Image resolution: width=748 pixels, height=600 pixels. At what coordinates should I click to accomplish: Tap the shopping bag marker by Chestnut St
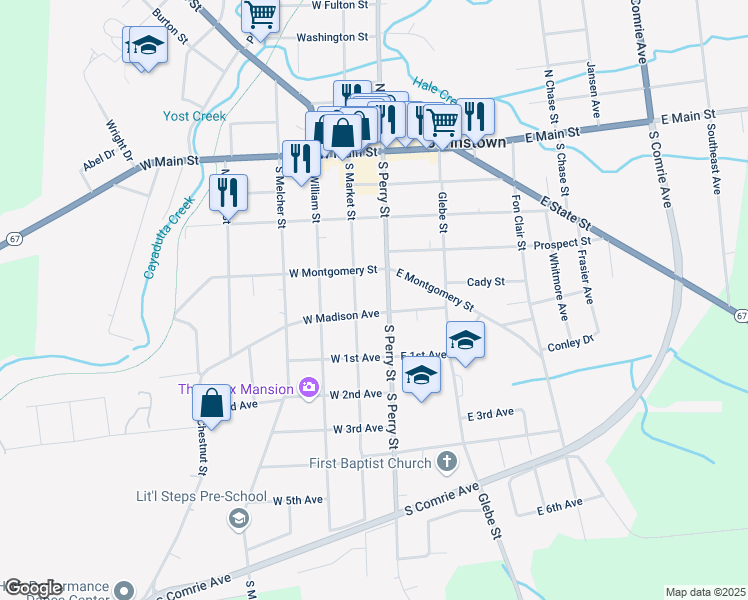pyautogui.click(x=211, y=404)
